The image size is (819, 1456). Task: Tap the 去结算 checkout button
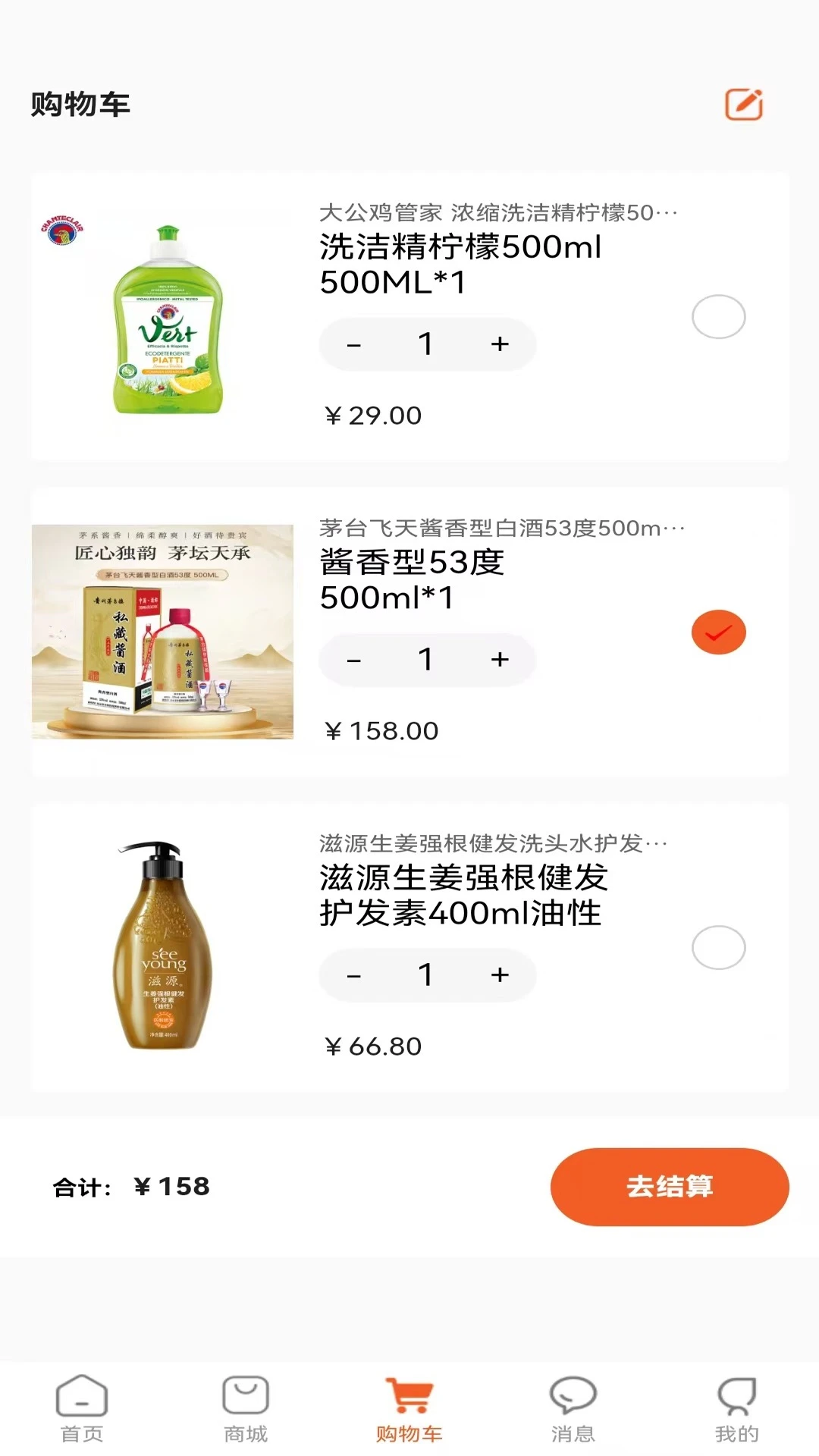[x=670, y=1188]
